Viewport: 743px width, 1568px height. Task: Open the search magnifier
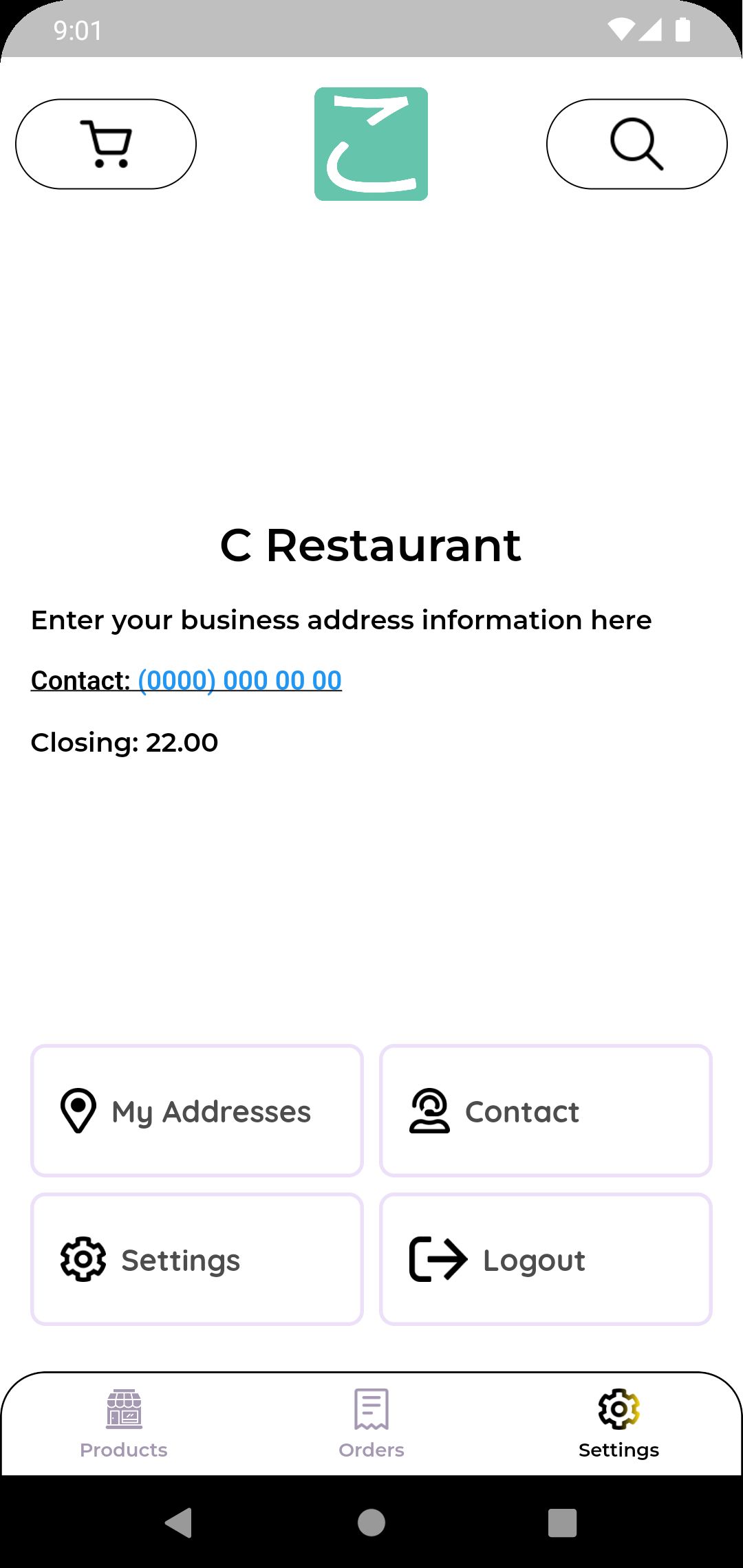click(x=636, y=144)
